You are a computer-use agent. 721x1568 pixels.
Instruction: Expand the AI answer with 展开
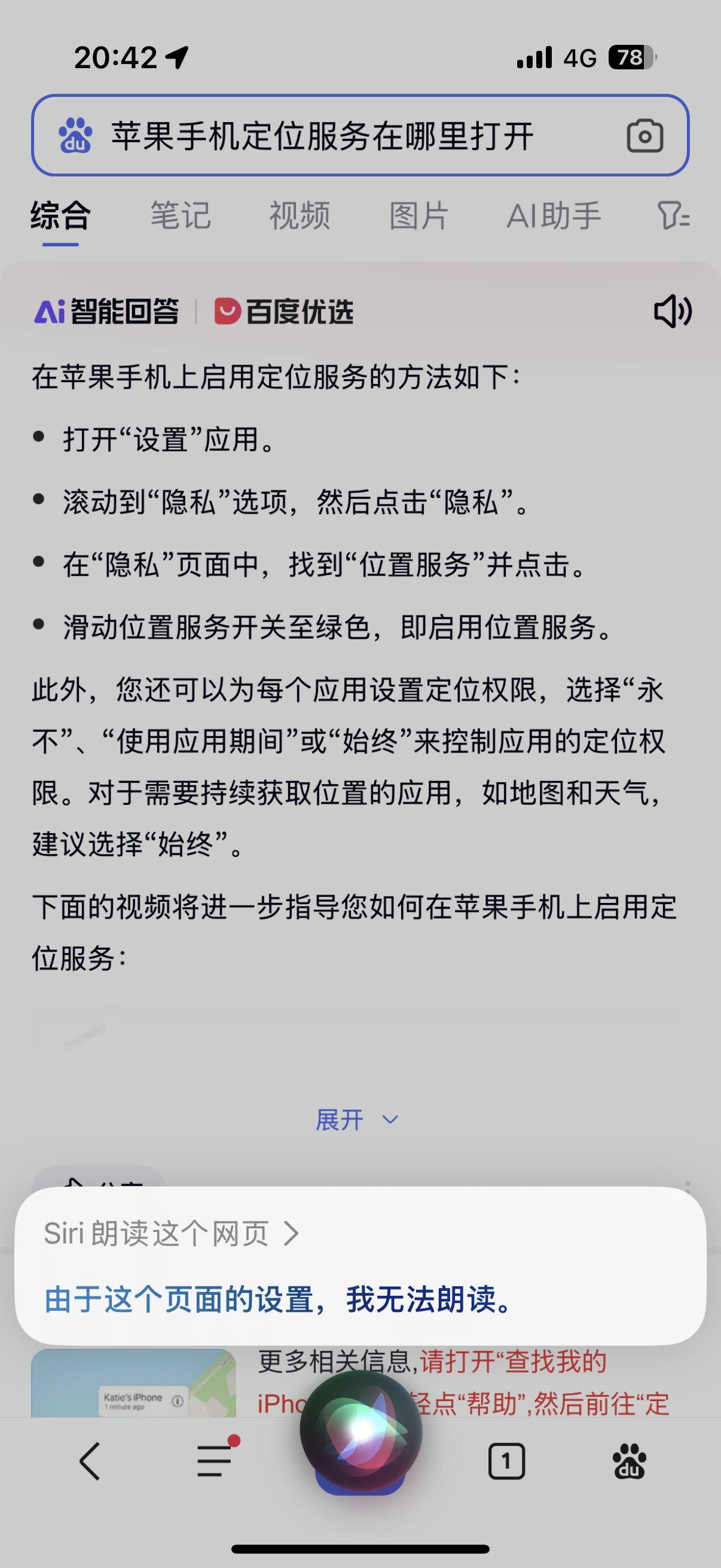pos(356,1119)
